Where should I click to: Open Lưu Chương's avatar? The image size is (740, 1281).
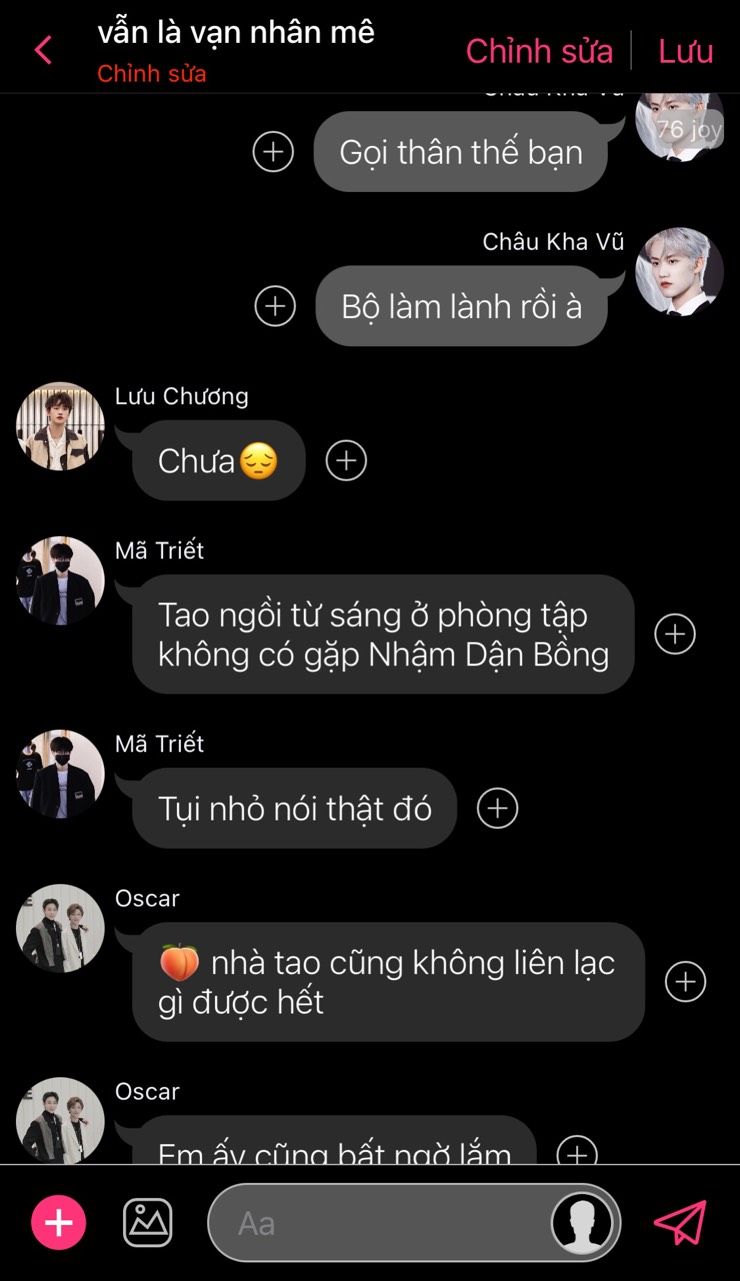click(60, 426)
